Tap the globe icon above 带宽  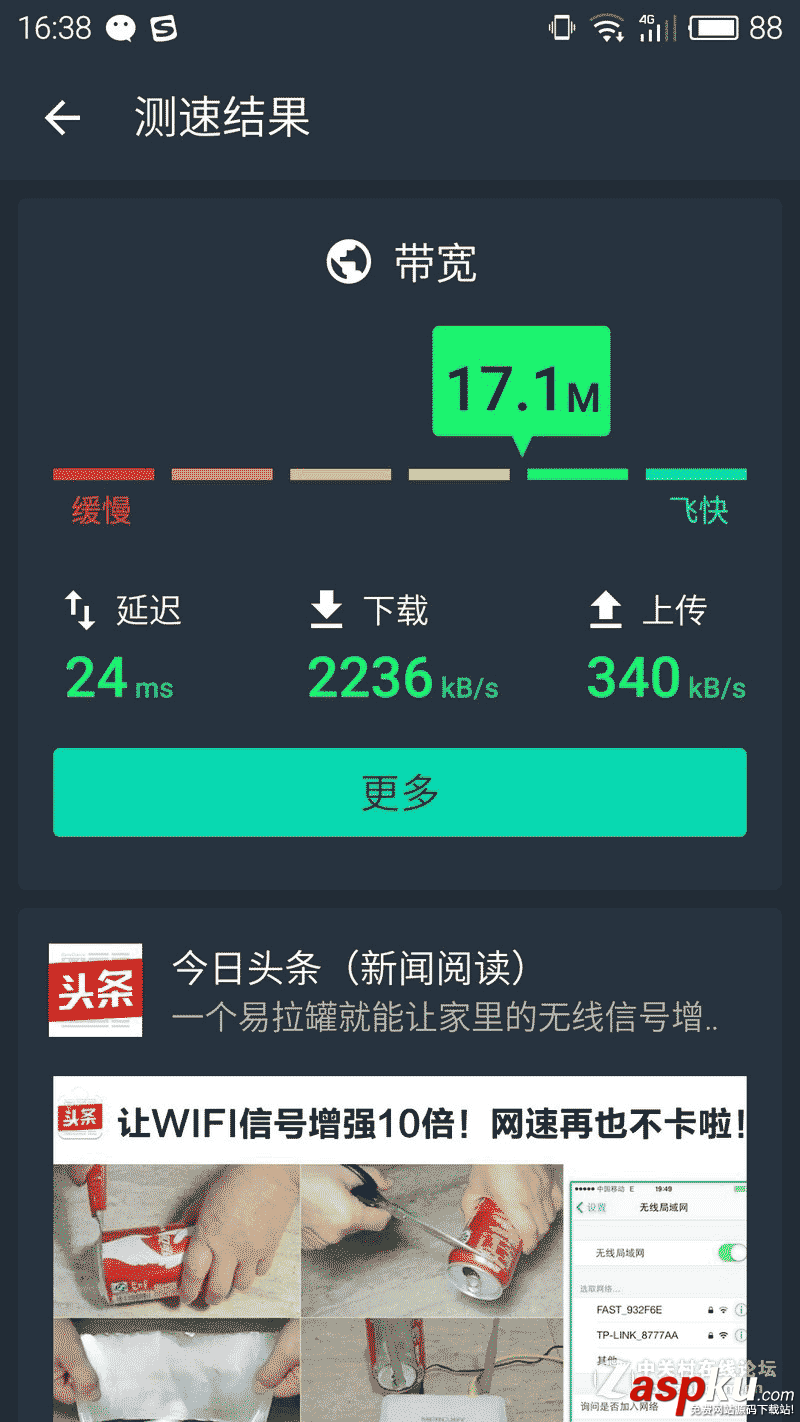point(348,262)
